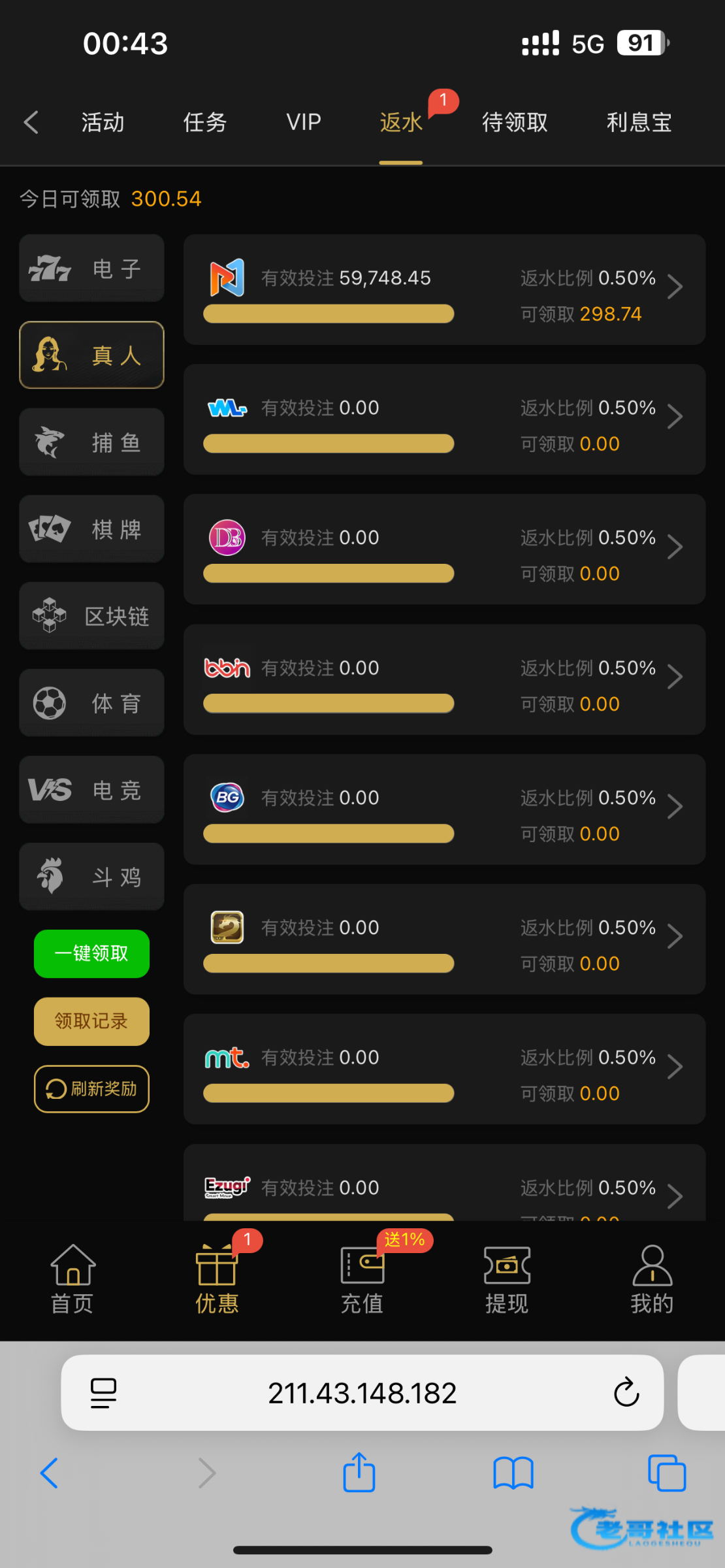725x1568 pixels.
Task: Switch to the 任务 tab
Action: click(204, 122)
